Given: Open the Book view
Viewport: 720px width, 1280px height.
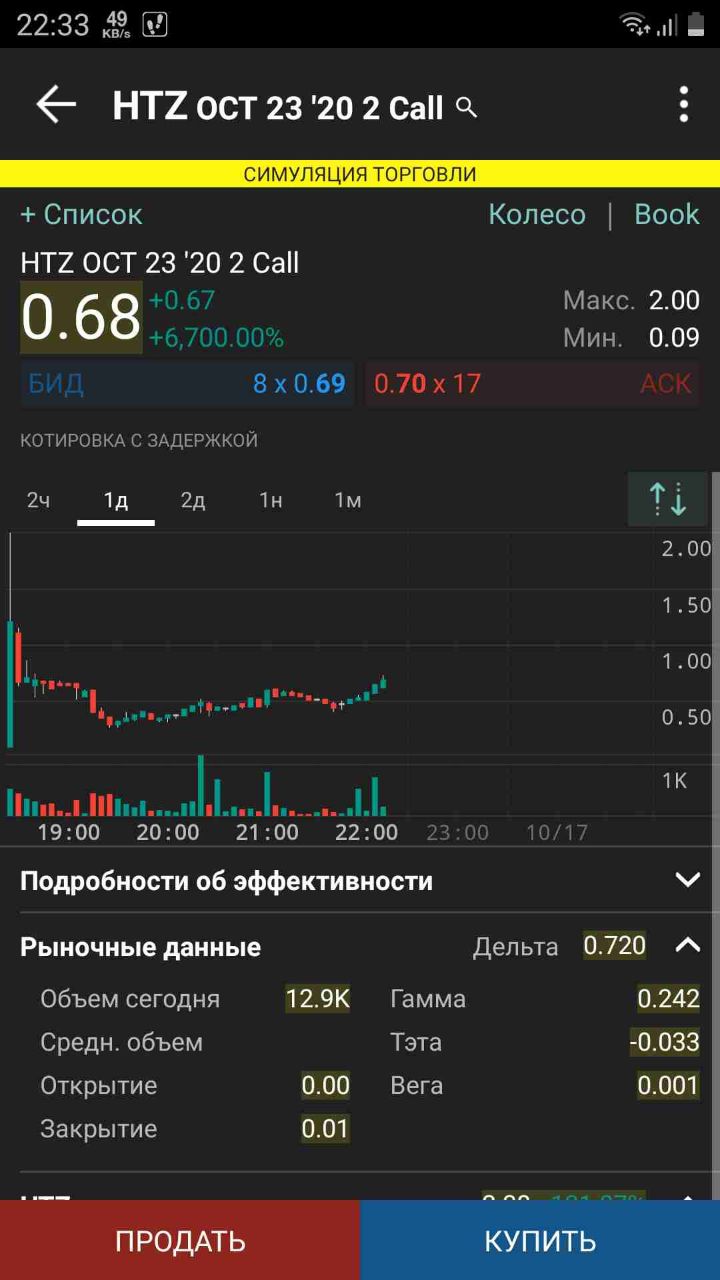Looking at the screenshot, I should coord(667,214).
